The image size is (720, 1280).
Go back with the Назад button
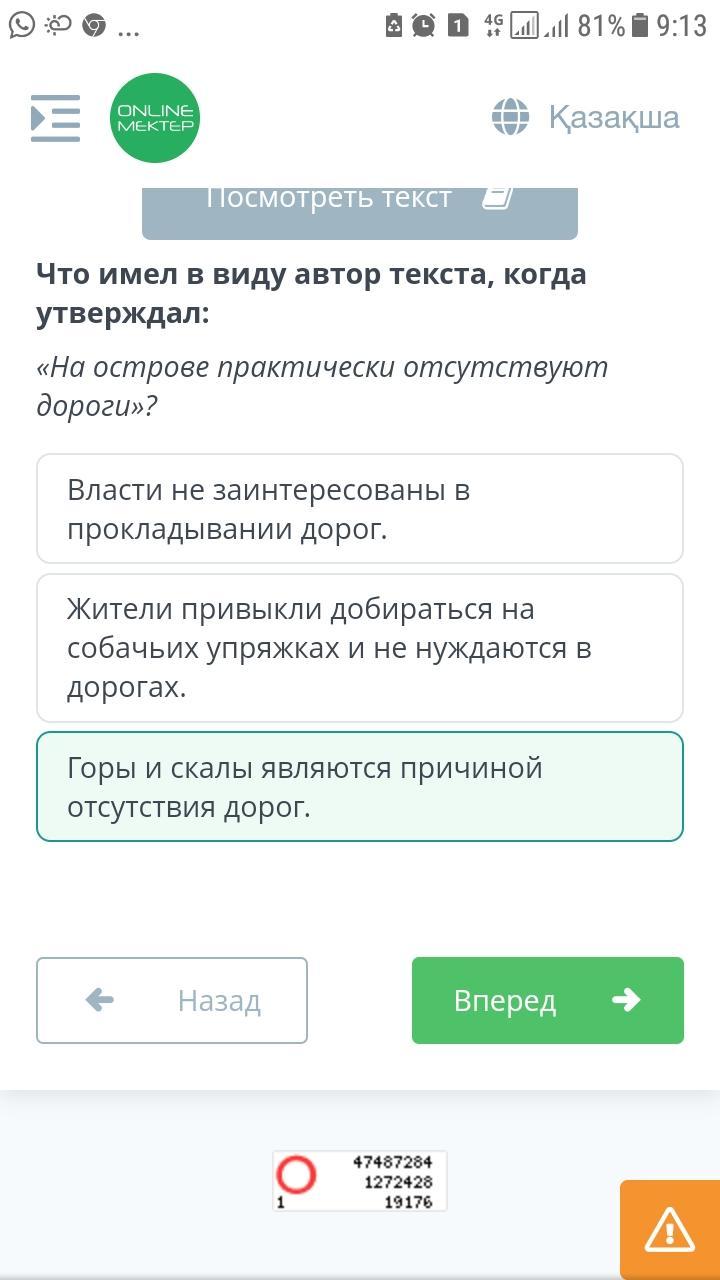click(172, 1000)
